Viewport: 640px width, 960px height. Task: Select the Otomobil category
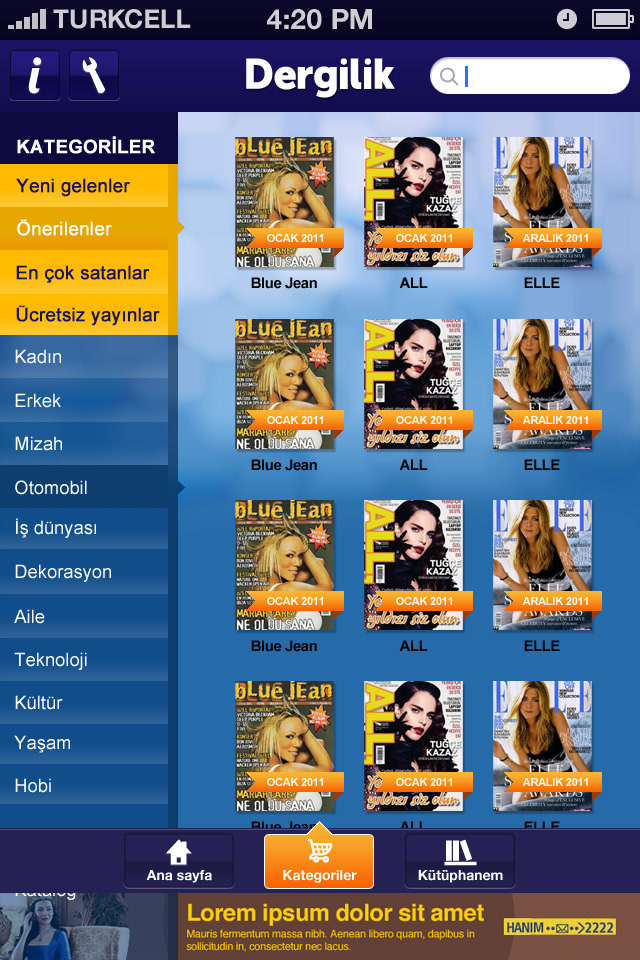pos(89,488)
